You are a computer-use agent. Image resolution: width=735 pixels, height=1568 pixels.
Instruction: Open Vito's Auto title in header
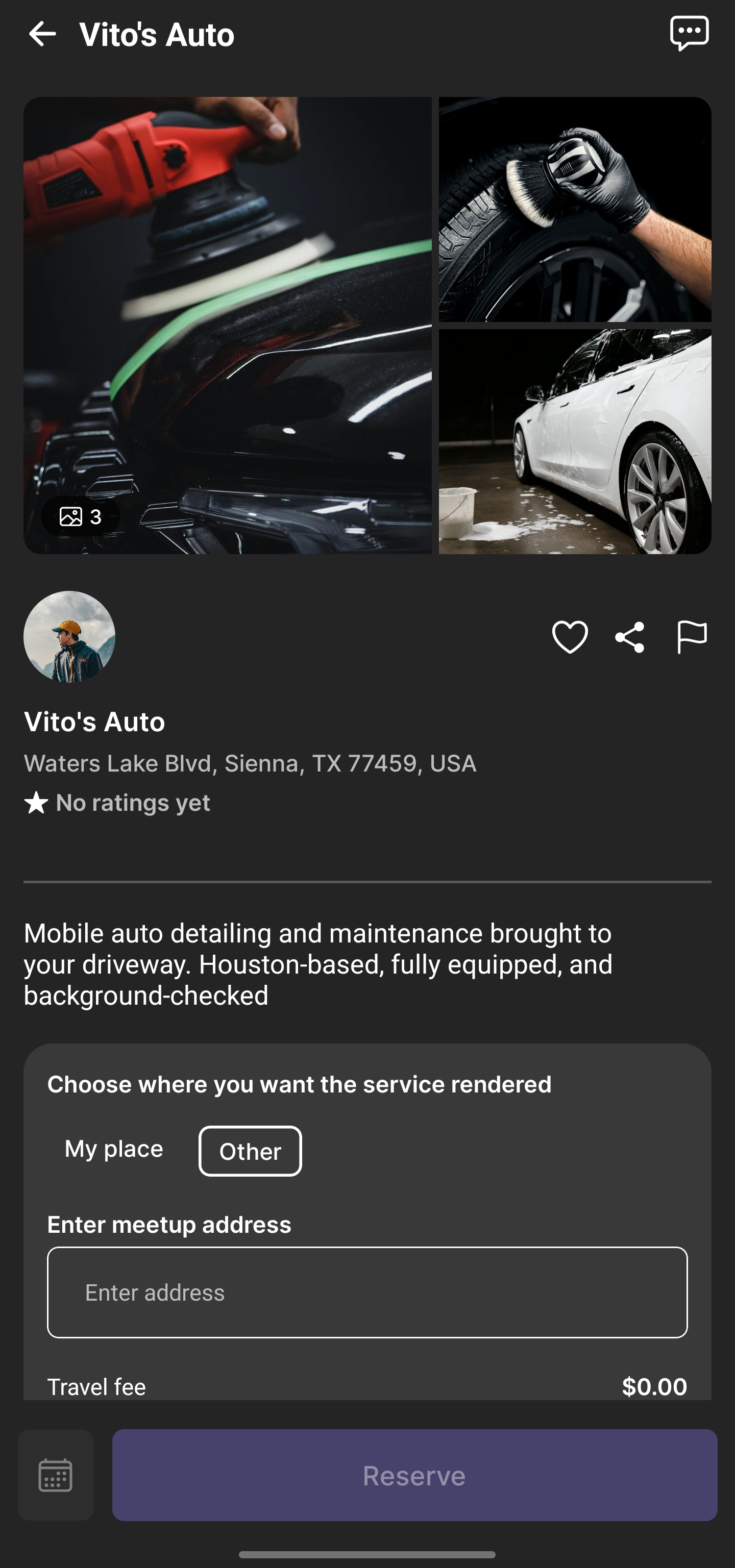click(x=157, y=34)
